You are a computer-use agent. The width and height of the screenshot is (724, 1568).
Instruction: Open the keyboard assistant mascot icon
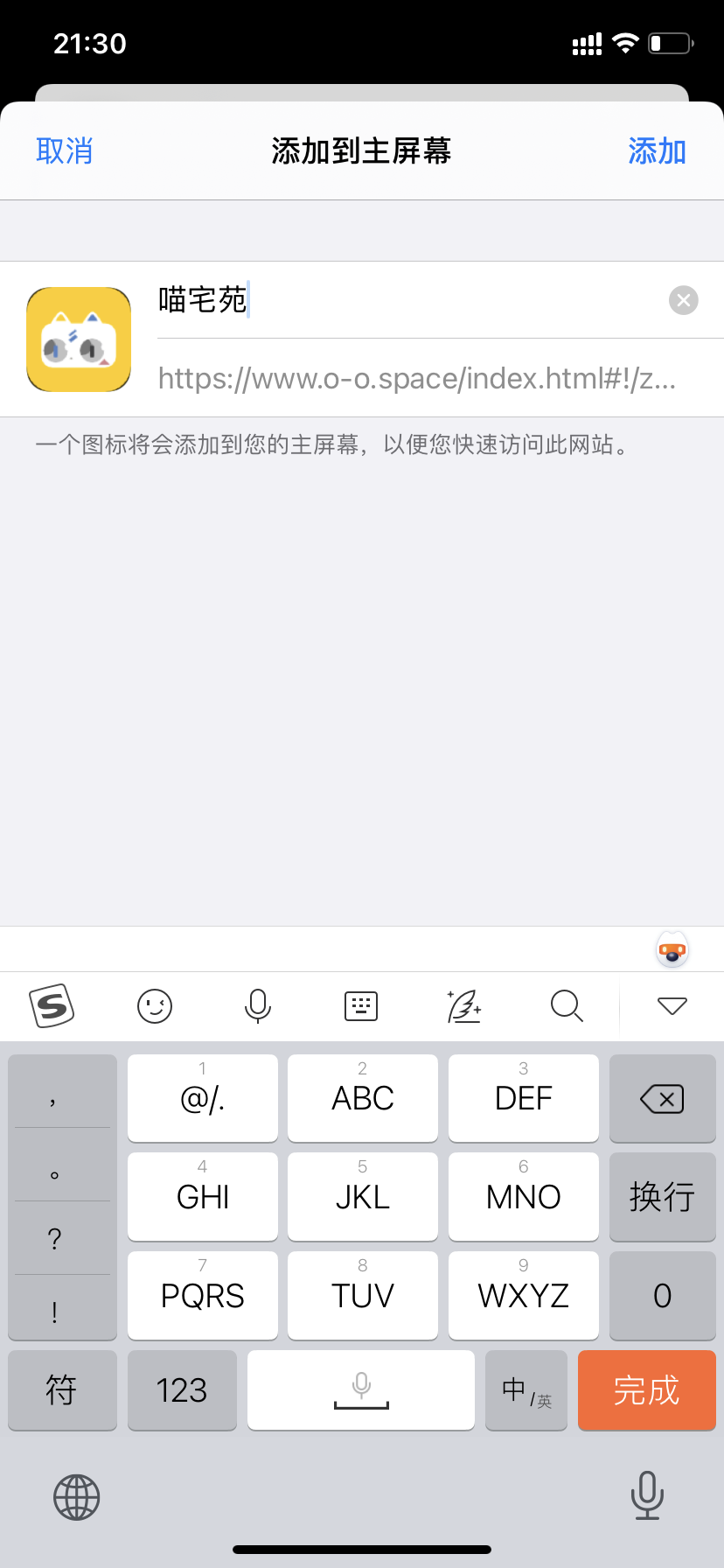(672, 949)
